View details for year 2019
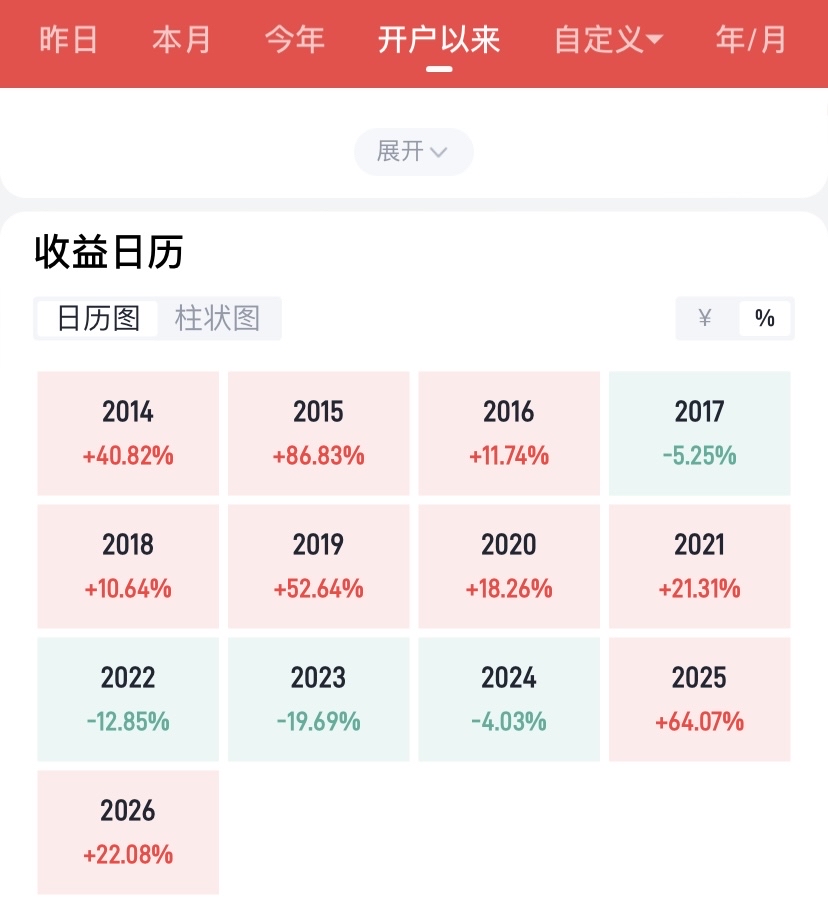 tap(318, 566)
